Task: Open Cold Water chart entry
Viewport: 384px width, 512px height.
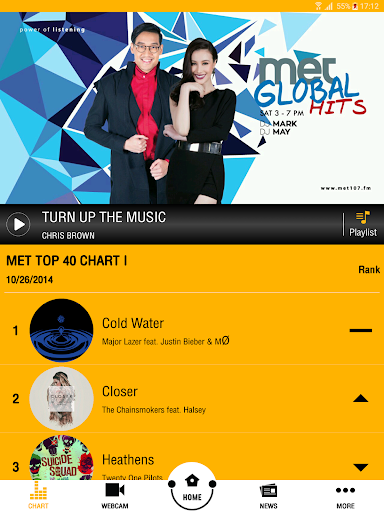Action: pyautogui.click(x=192, y=330)
